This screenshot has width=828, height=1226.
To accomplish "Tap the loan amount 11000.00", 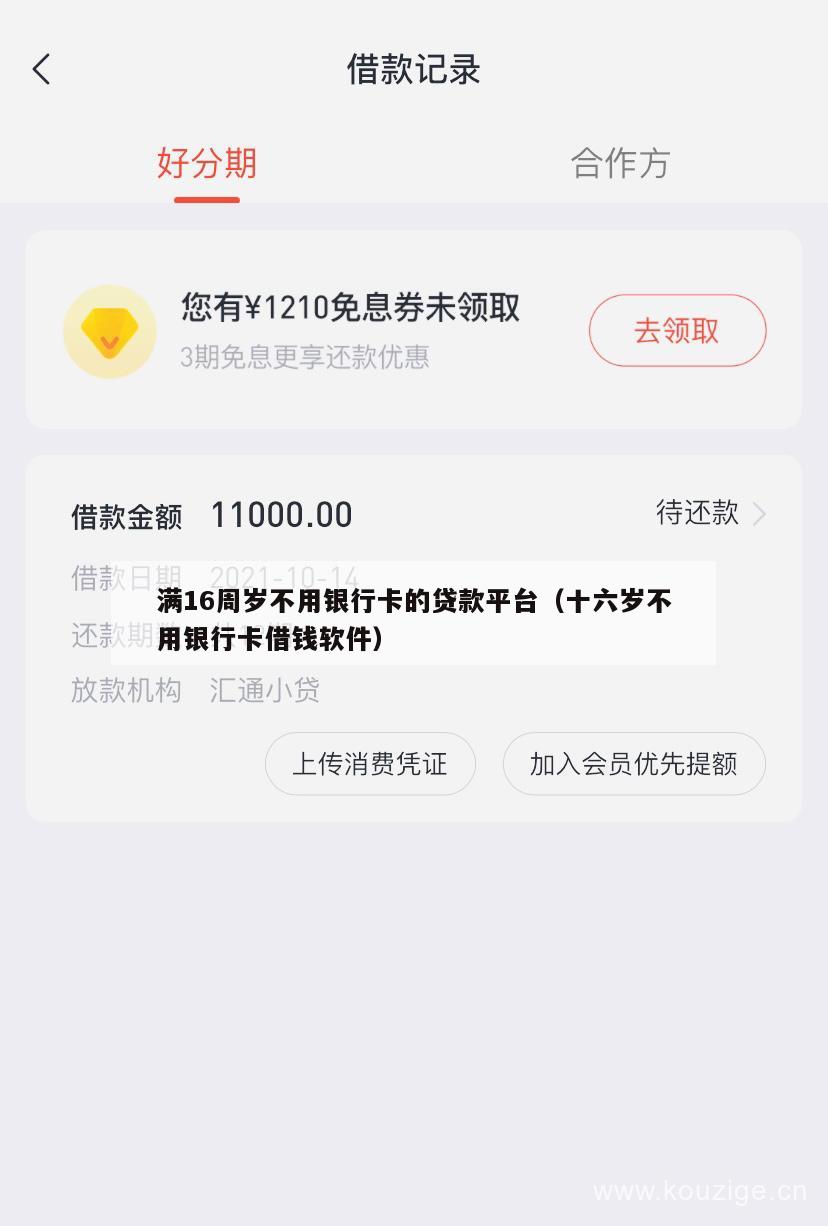I will (281, 514).
